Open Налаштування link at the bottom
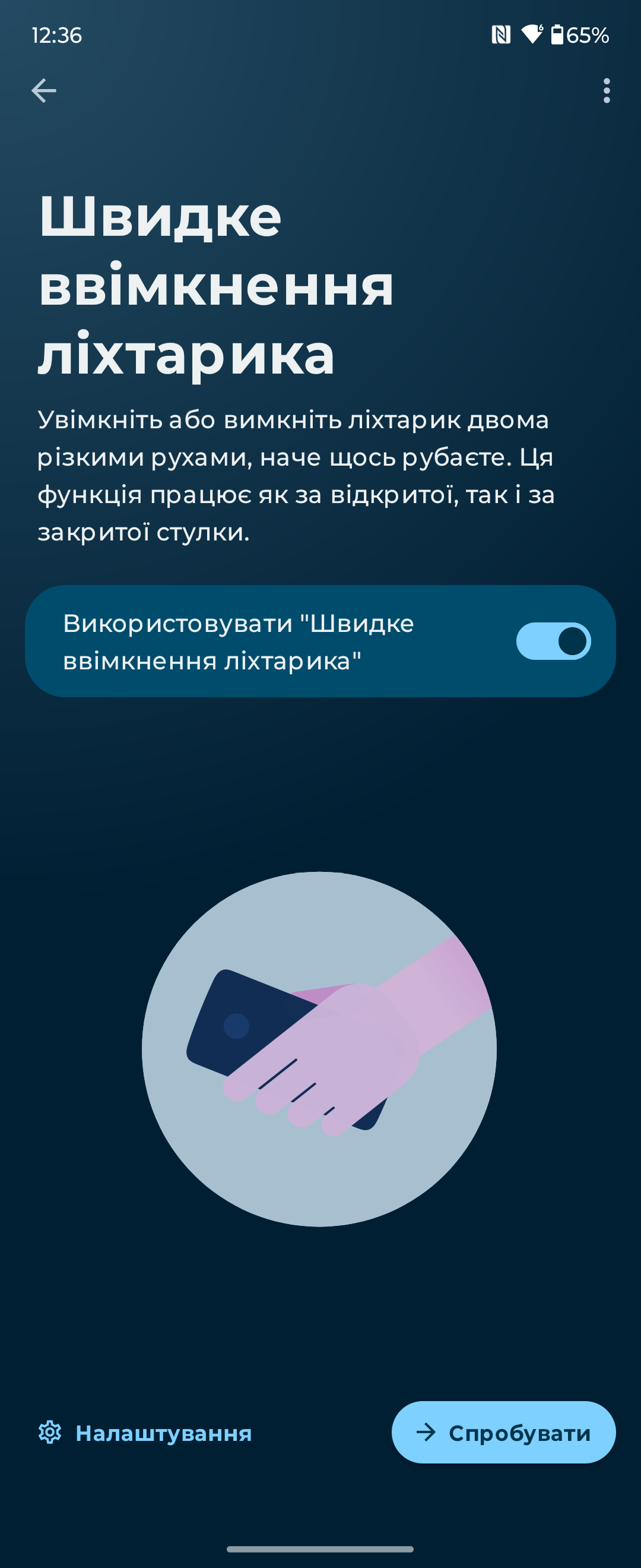 point(146,1433)
